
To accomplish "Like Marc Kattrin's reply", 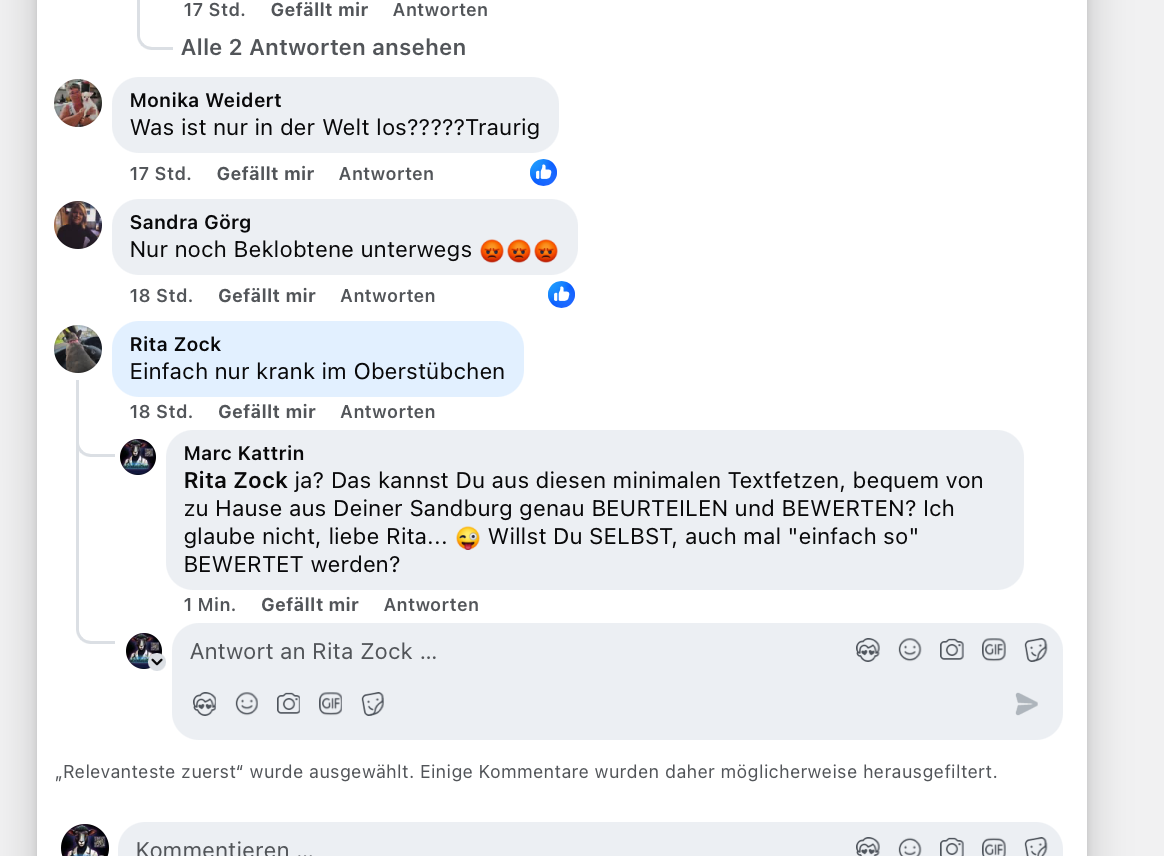I will point(309,604).
